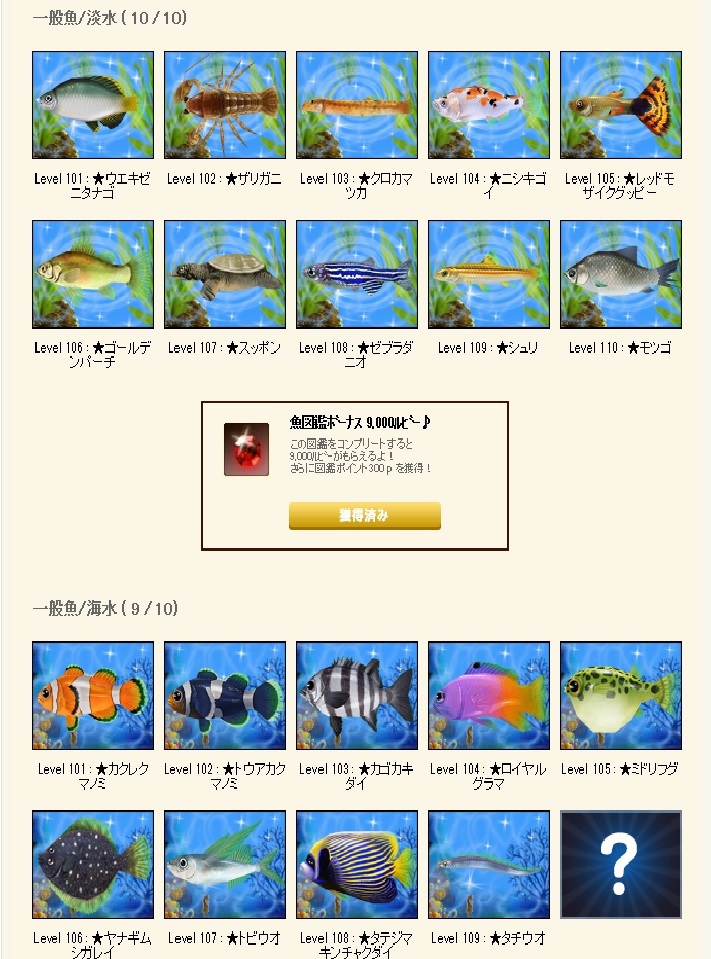This screenshot has height=959, width=711.
Task: View the Level 103 カゴカキダイ fish
Action: (357, 695)
